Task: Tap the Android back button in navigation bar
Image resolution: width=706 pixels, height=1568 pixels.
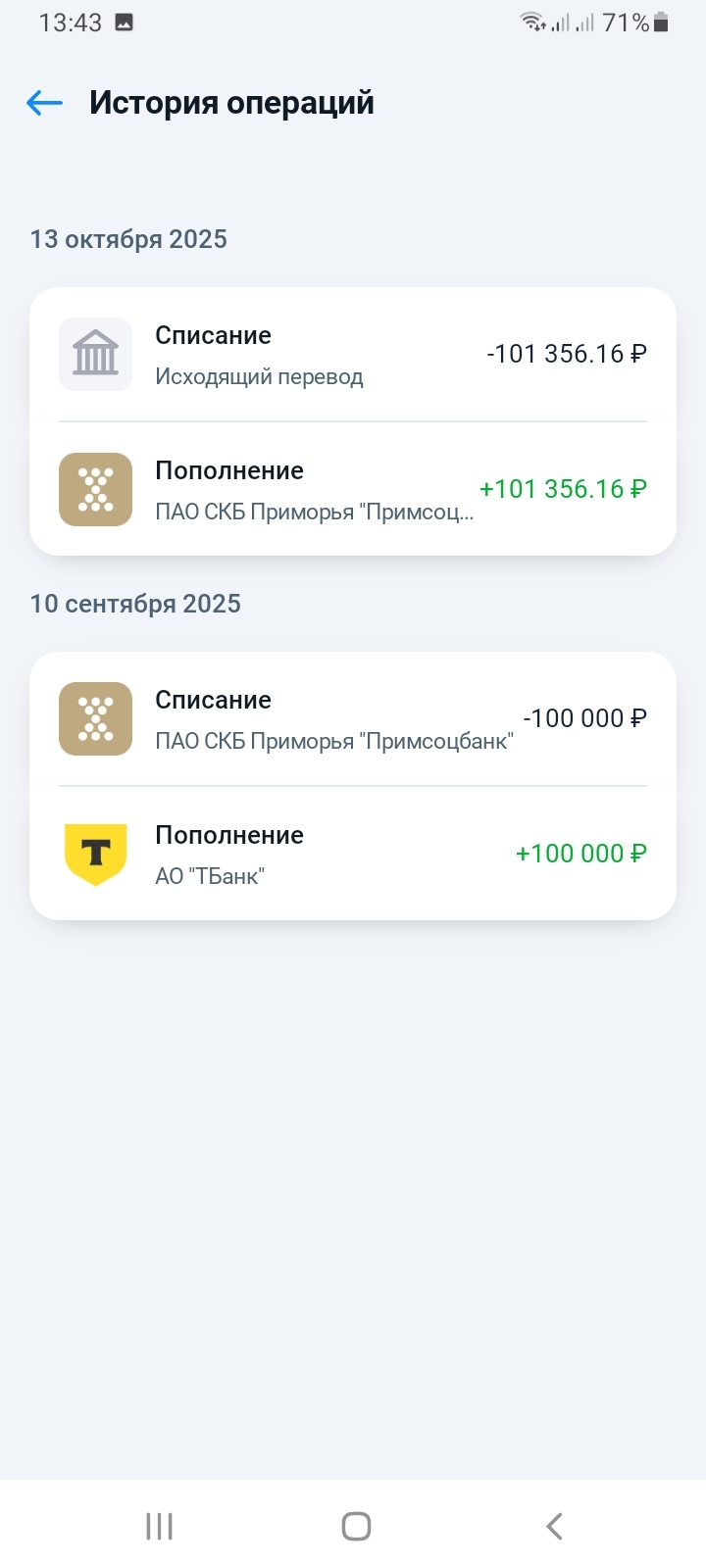Action: [x=553, y=1525]
